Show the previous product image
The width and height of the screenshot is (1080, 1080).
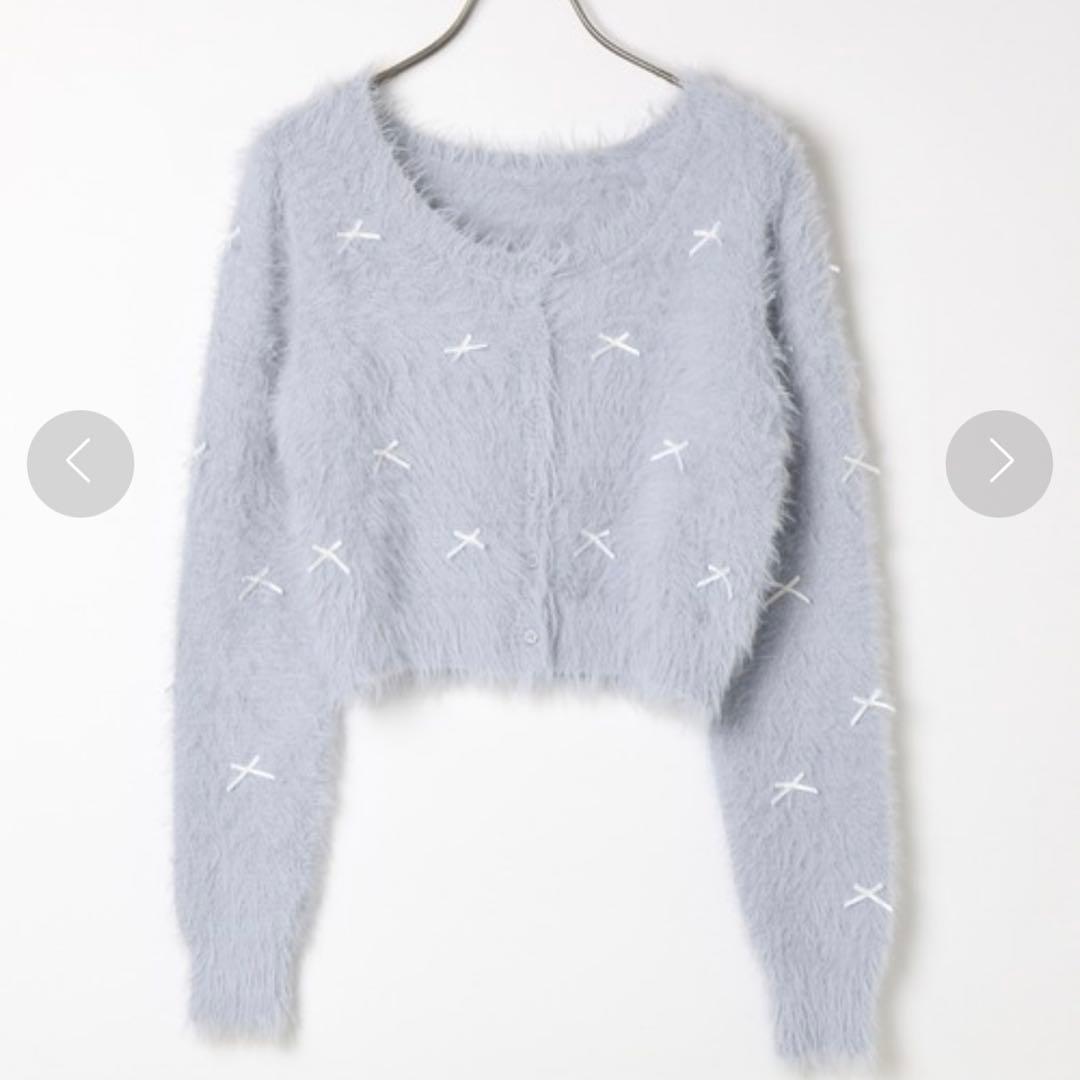(80, 463)
